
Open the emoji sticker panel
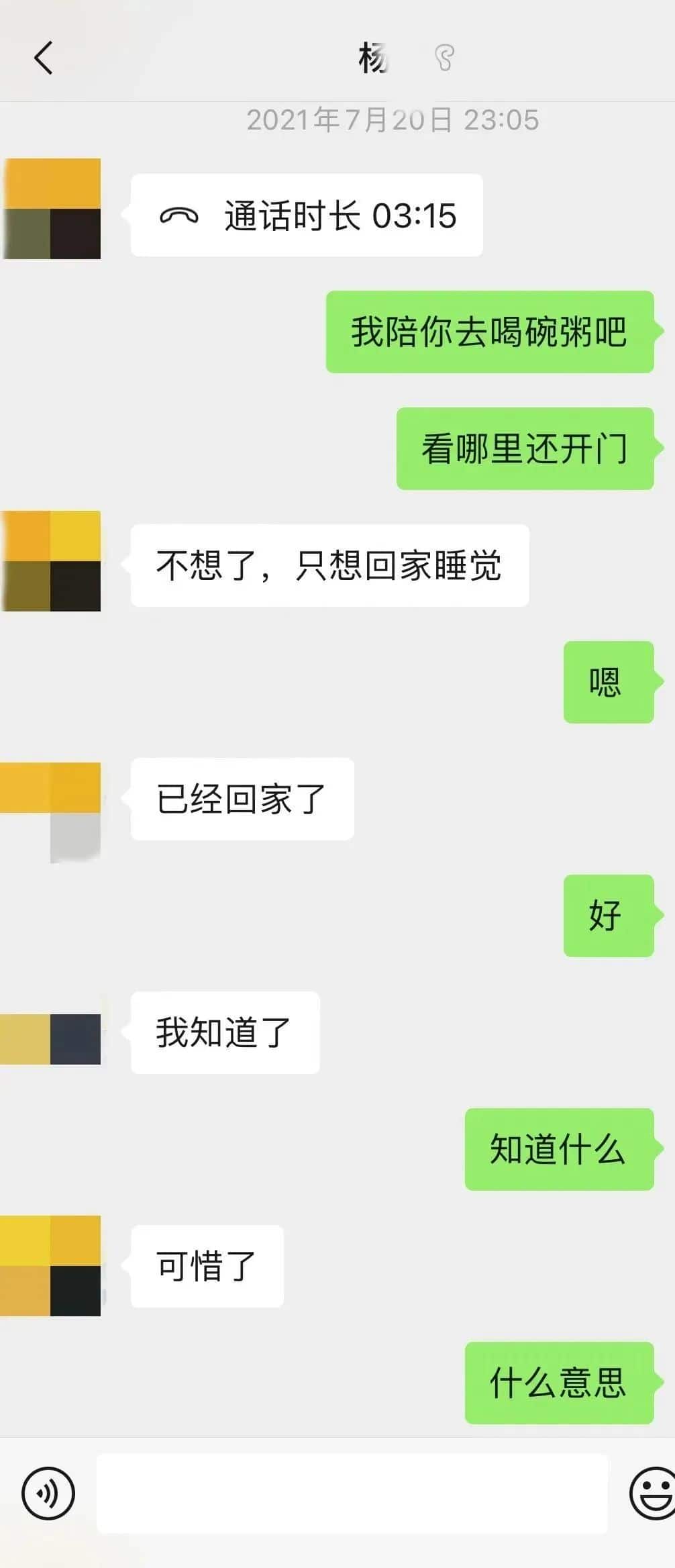click(652, 1493)
